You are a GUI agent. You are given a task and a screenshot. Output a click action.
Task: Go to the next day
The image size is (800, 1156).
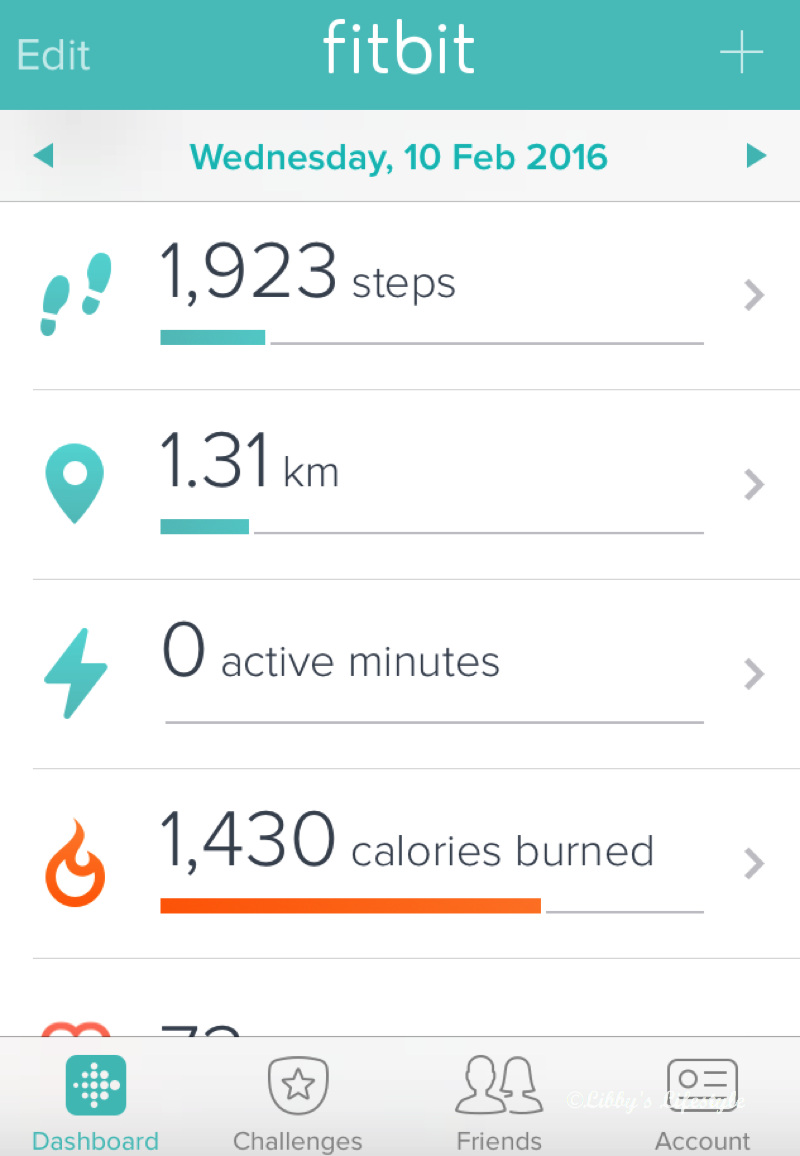756,156
